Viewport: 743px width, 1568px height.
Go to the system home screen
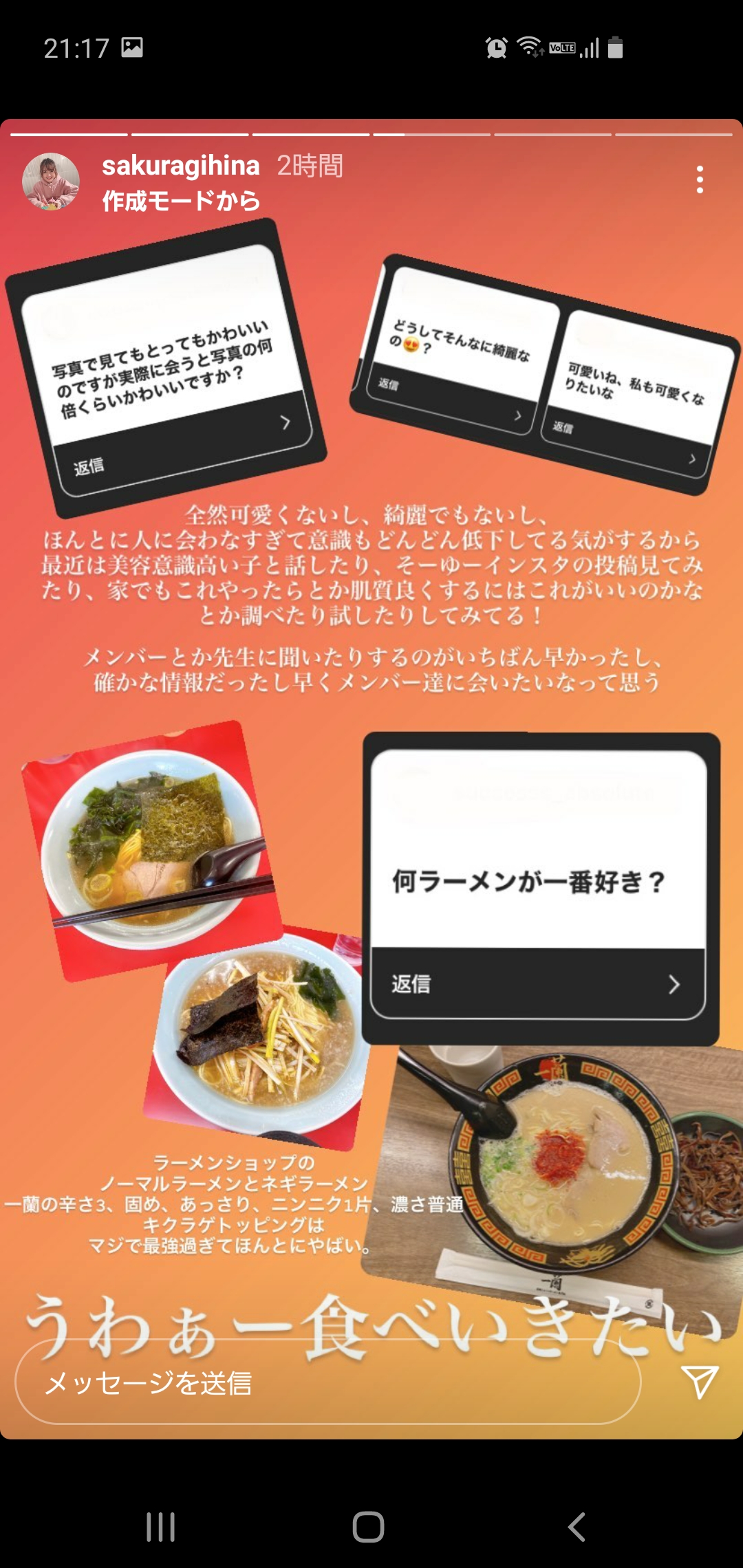[x=368, y=1527]
